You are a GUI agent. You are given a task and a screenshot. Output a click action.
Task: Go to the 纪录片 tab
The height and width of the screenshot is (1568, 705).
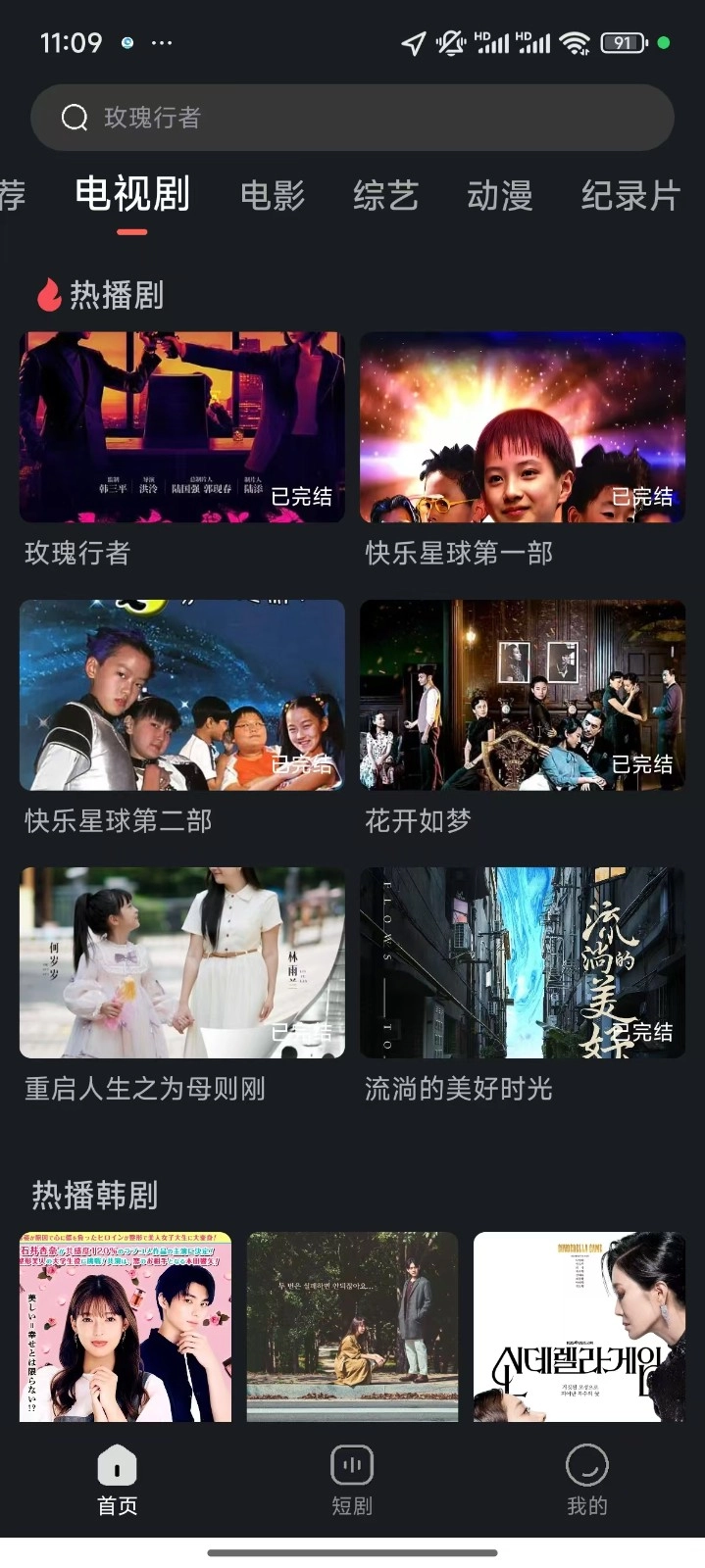tap(629, 195)
